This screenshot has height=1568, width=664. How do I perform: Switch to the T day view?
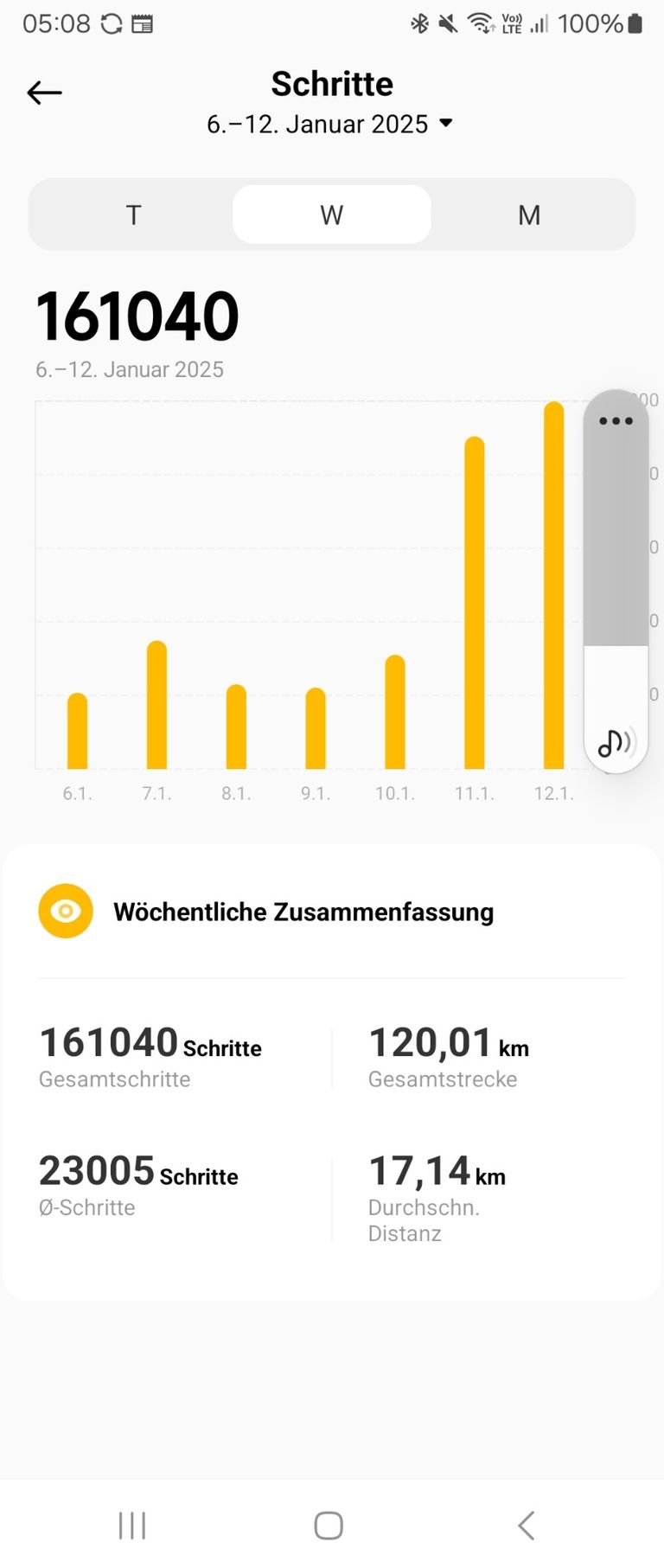tap(133, 214)
